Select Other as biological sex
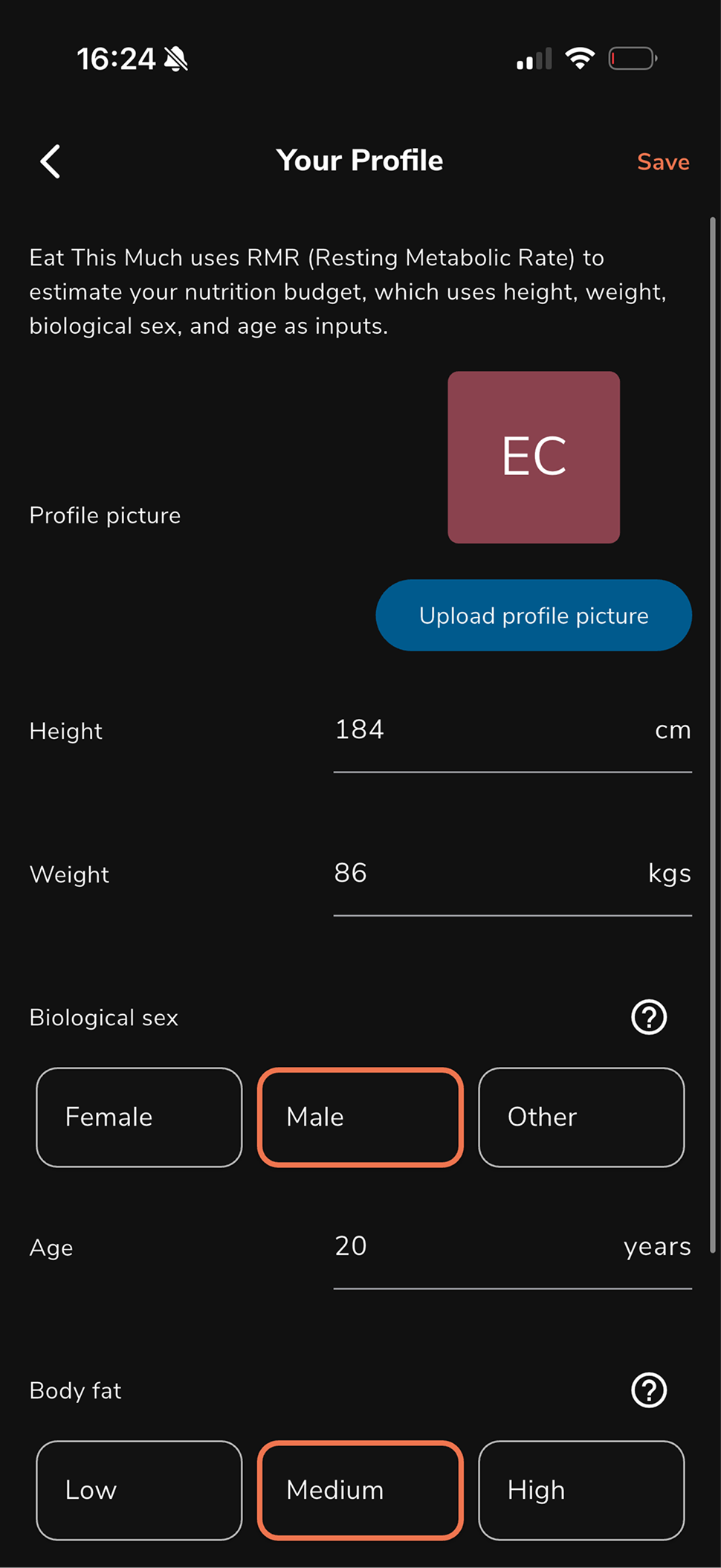This screenshot has height=1568, width=721. [581, 1117]
